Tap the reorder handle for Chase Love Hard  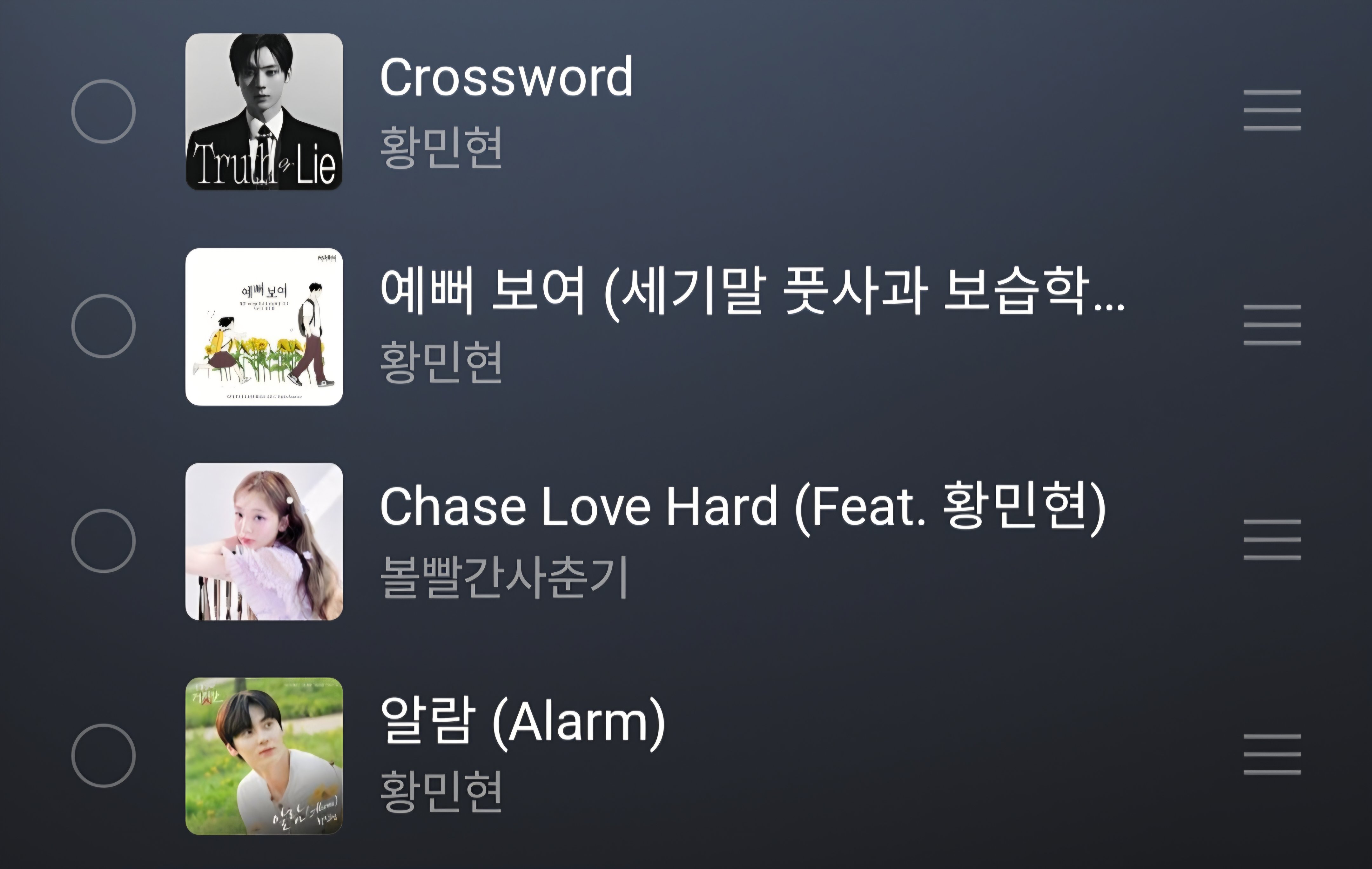1272,540
